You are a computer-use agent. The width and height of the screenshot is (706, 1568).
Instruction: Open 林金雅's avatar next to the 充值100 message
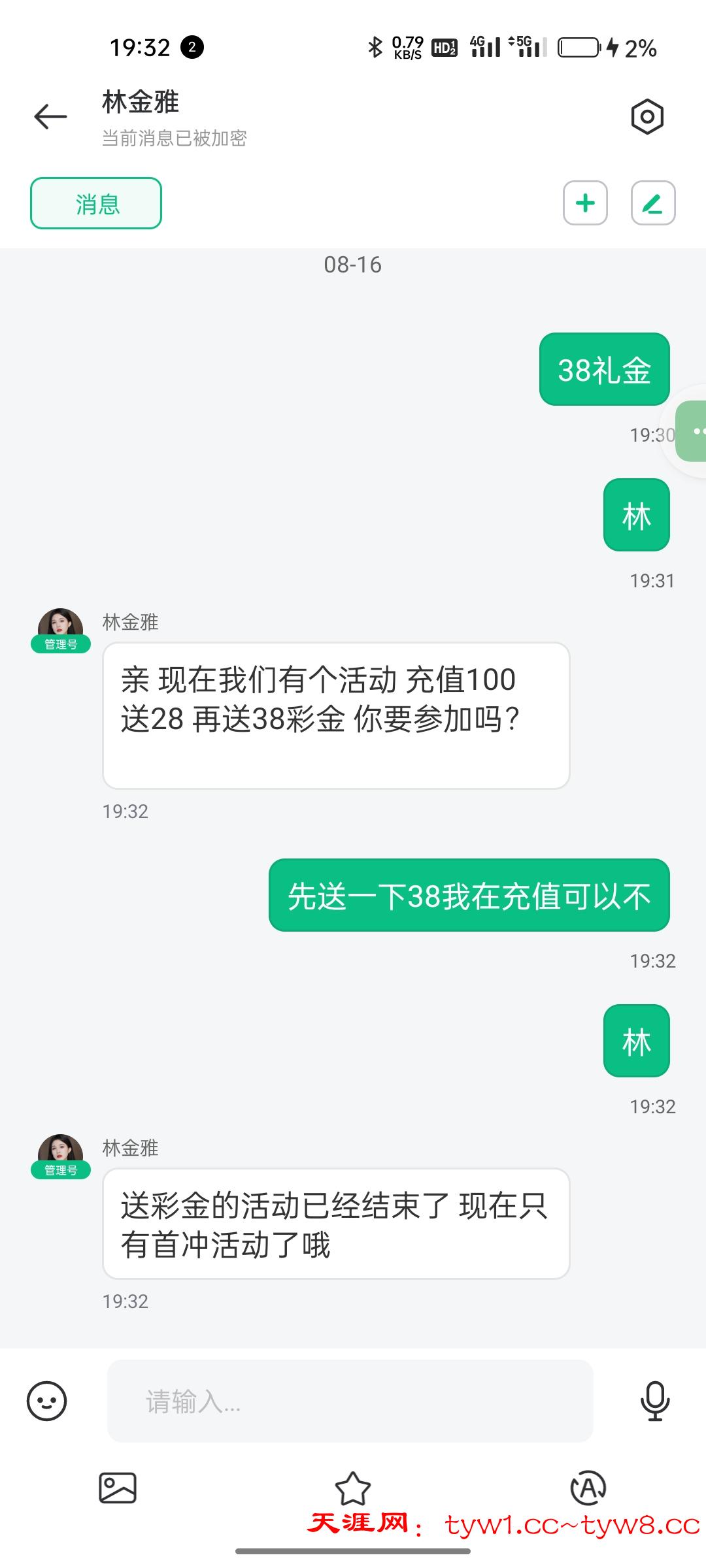[60, 626]
